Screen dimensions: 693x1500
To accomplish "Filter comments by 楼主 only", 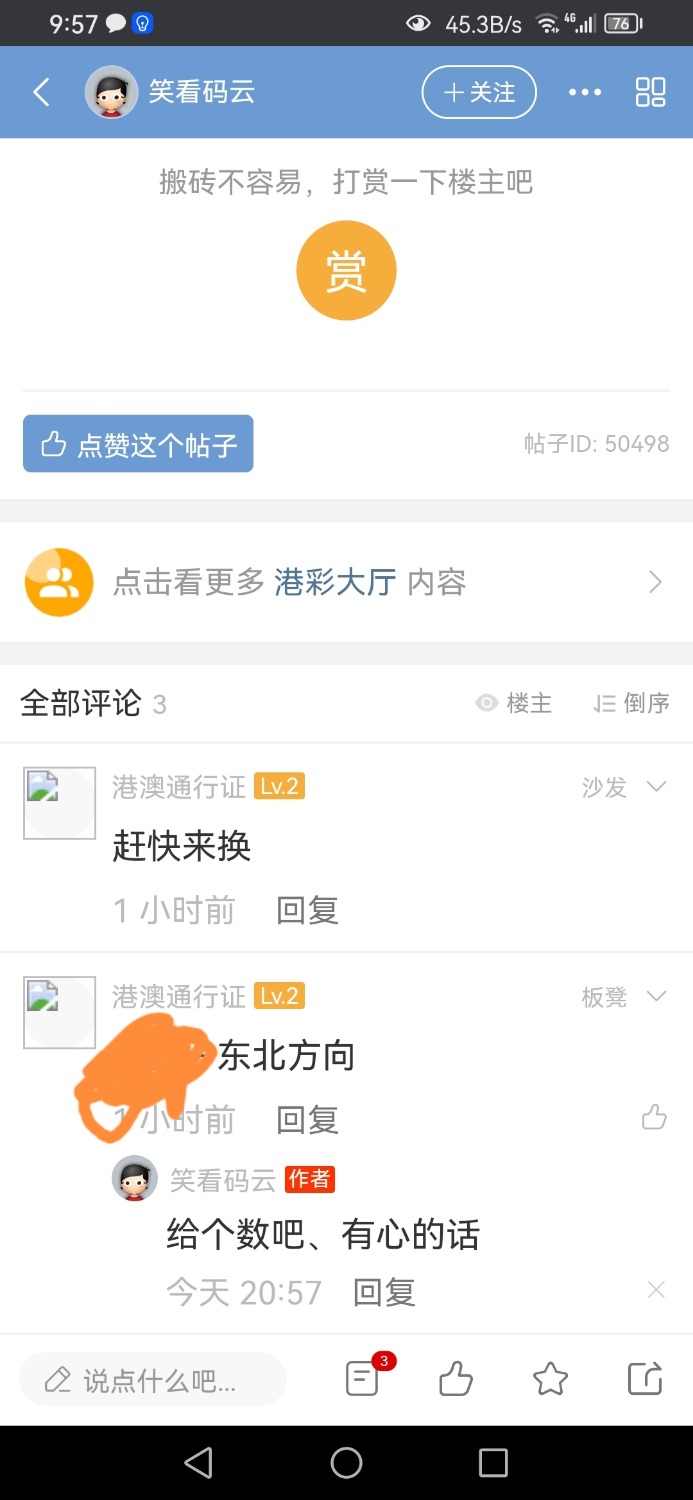I will pos(514,704).
